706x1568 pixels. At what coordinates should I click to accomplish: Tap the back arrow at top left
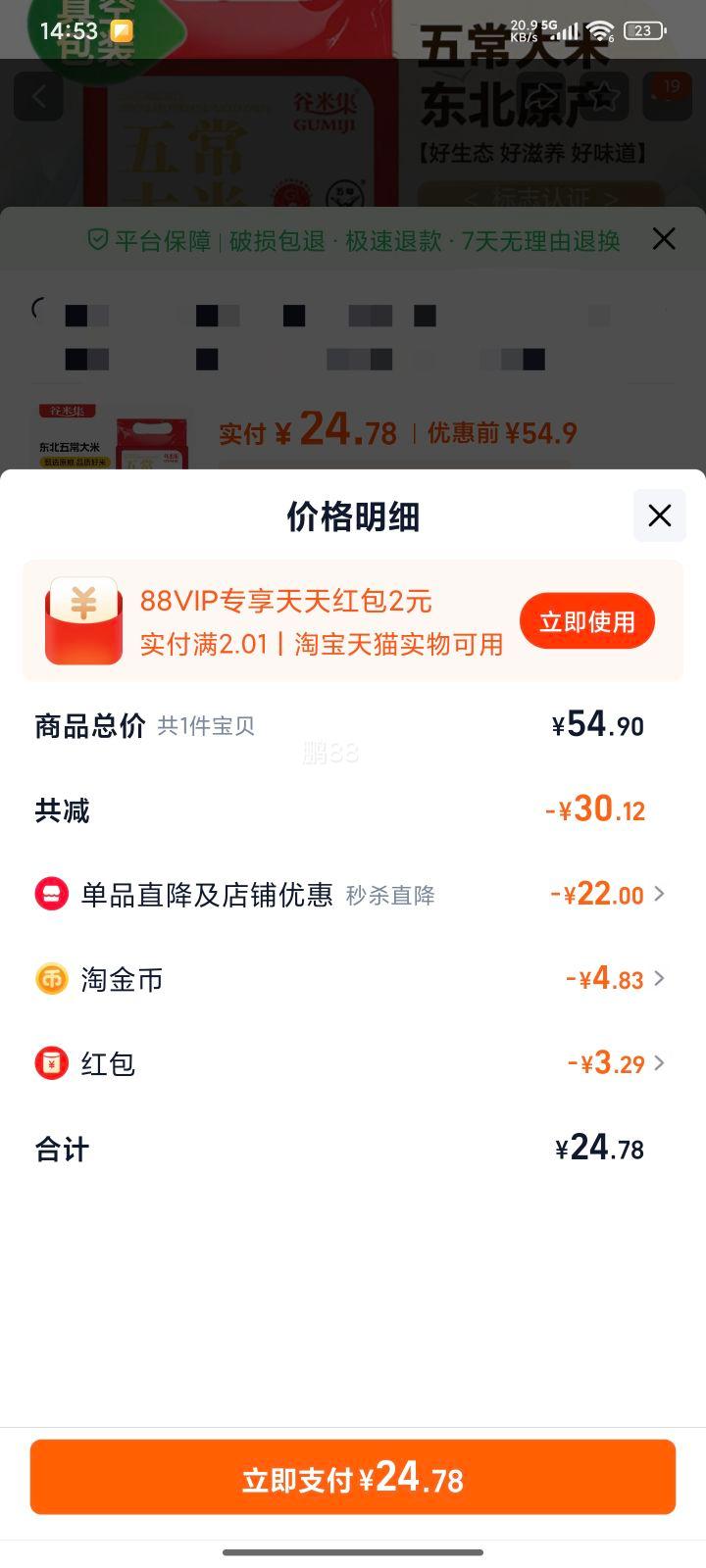point(38,95)
